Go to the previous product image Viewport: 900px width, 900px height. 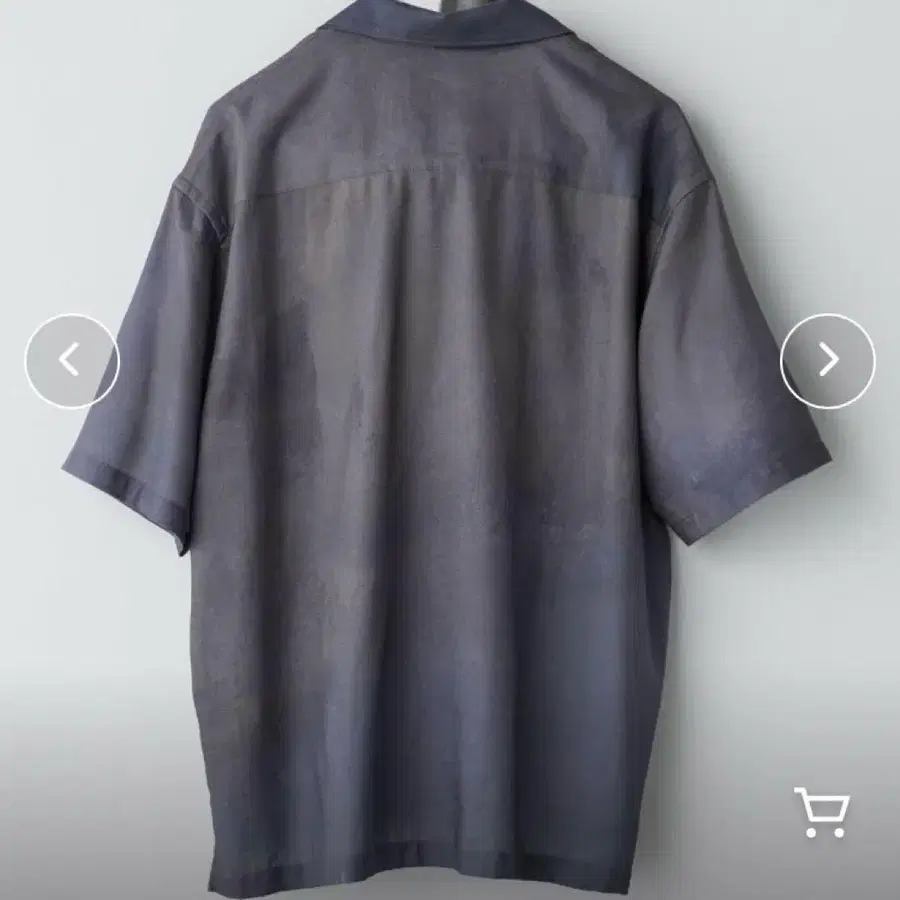tap(72, 361)
